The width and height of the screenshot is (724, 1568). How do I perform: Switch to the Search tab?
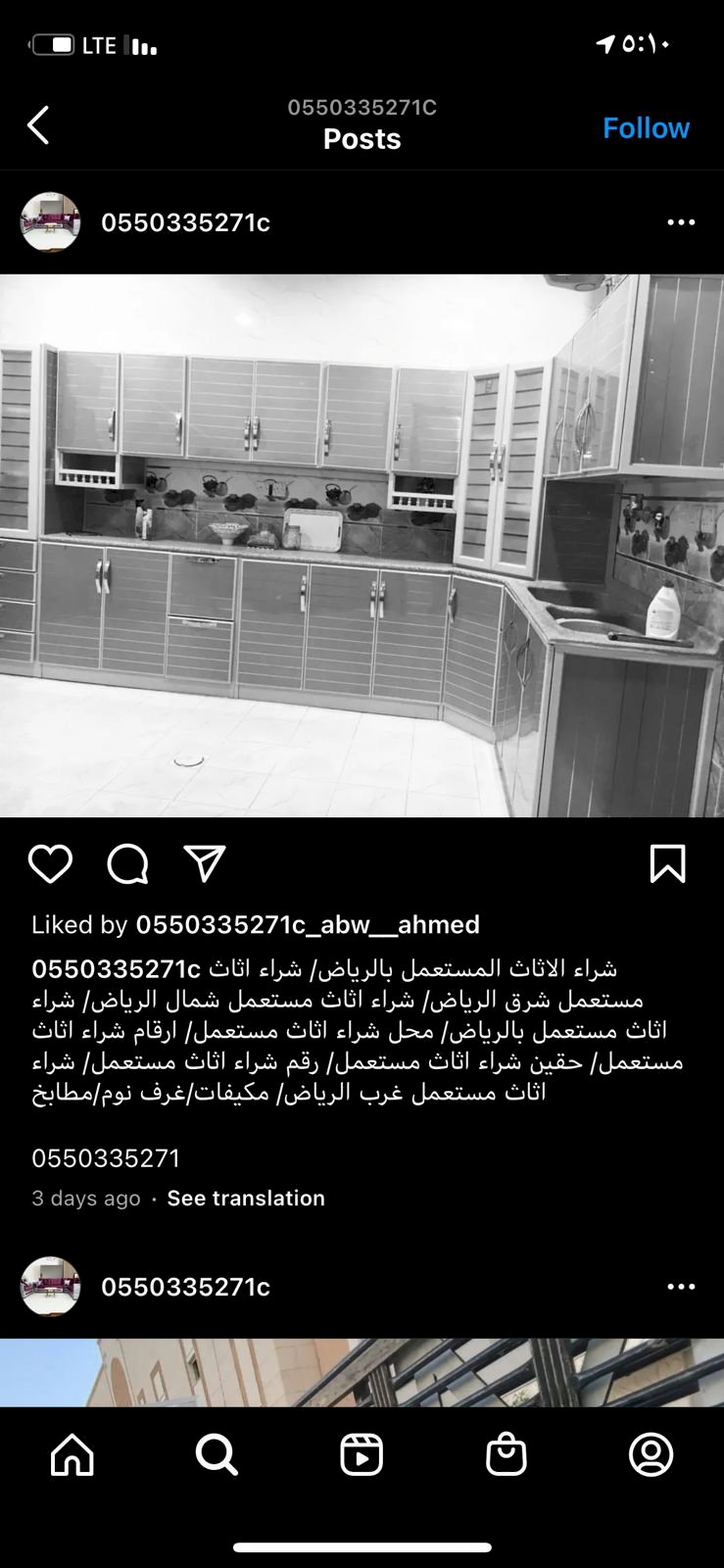(217, 1455)
